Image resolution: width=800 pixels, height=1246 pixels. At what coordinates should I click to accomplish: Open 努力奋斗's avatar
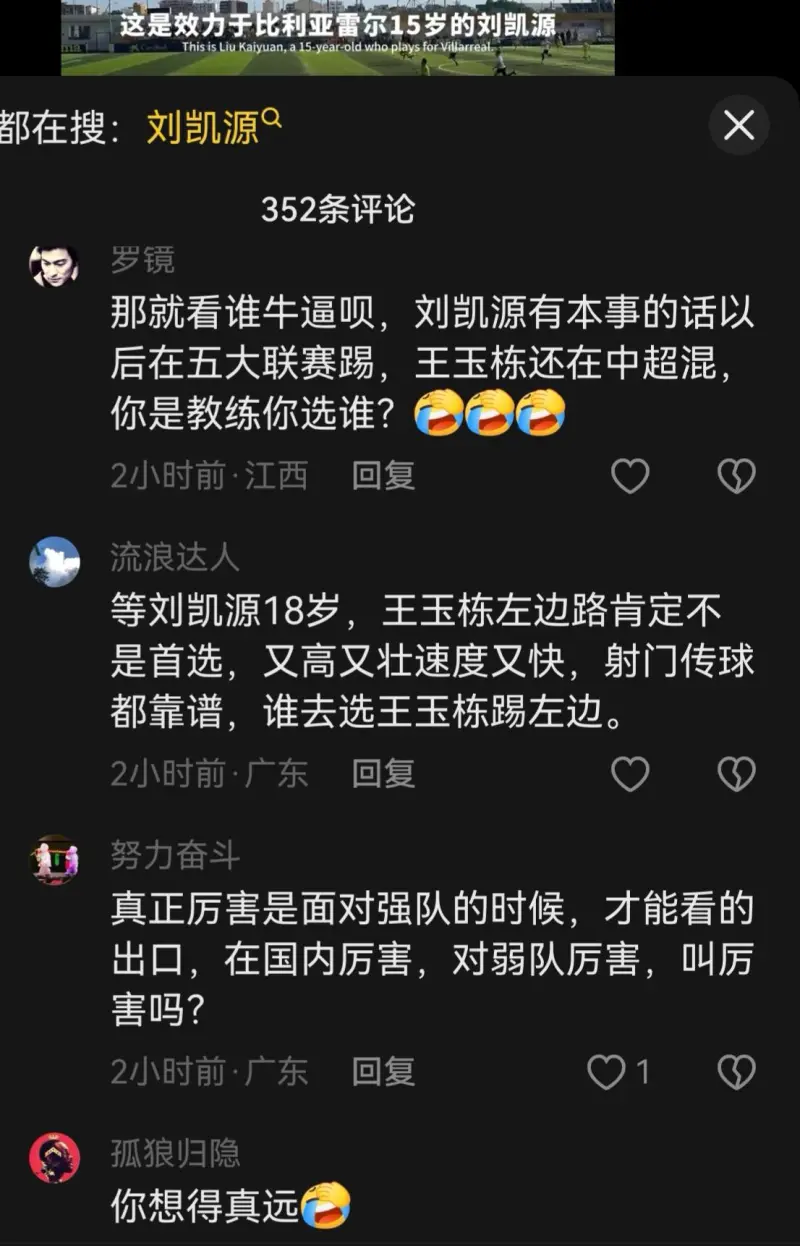pyautogui.click(x=55, y=859)
